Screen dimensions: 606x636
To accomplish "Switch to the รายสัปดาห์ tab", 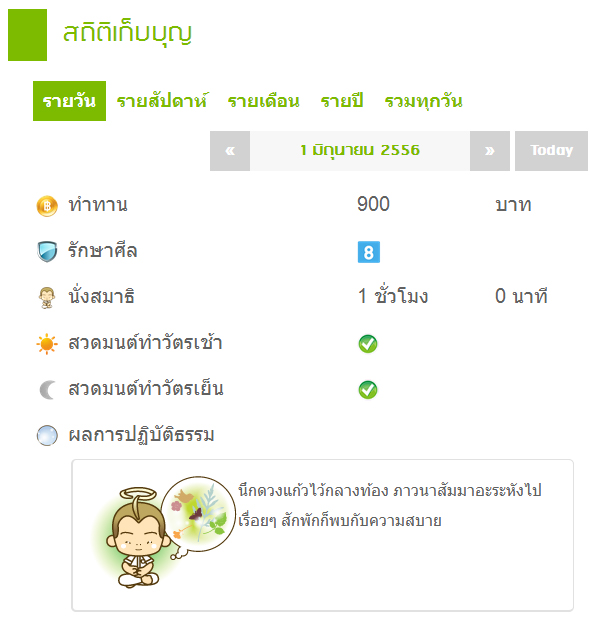I will [162, 101].
